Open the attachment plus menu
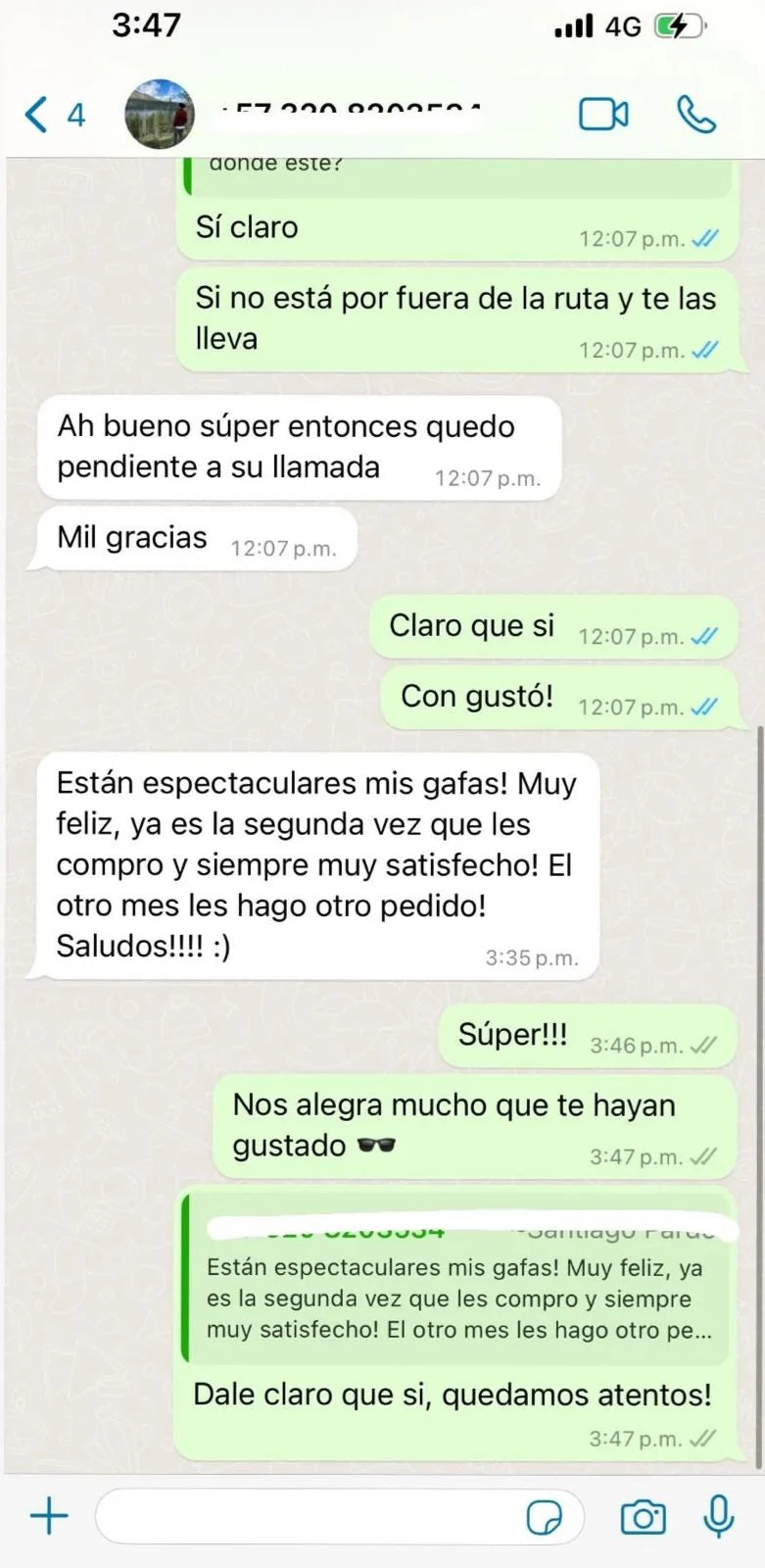This screenshot has height=1568, width=765. tap(48, 1517)
